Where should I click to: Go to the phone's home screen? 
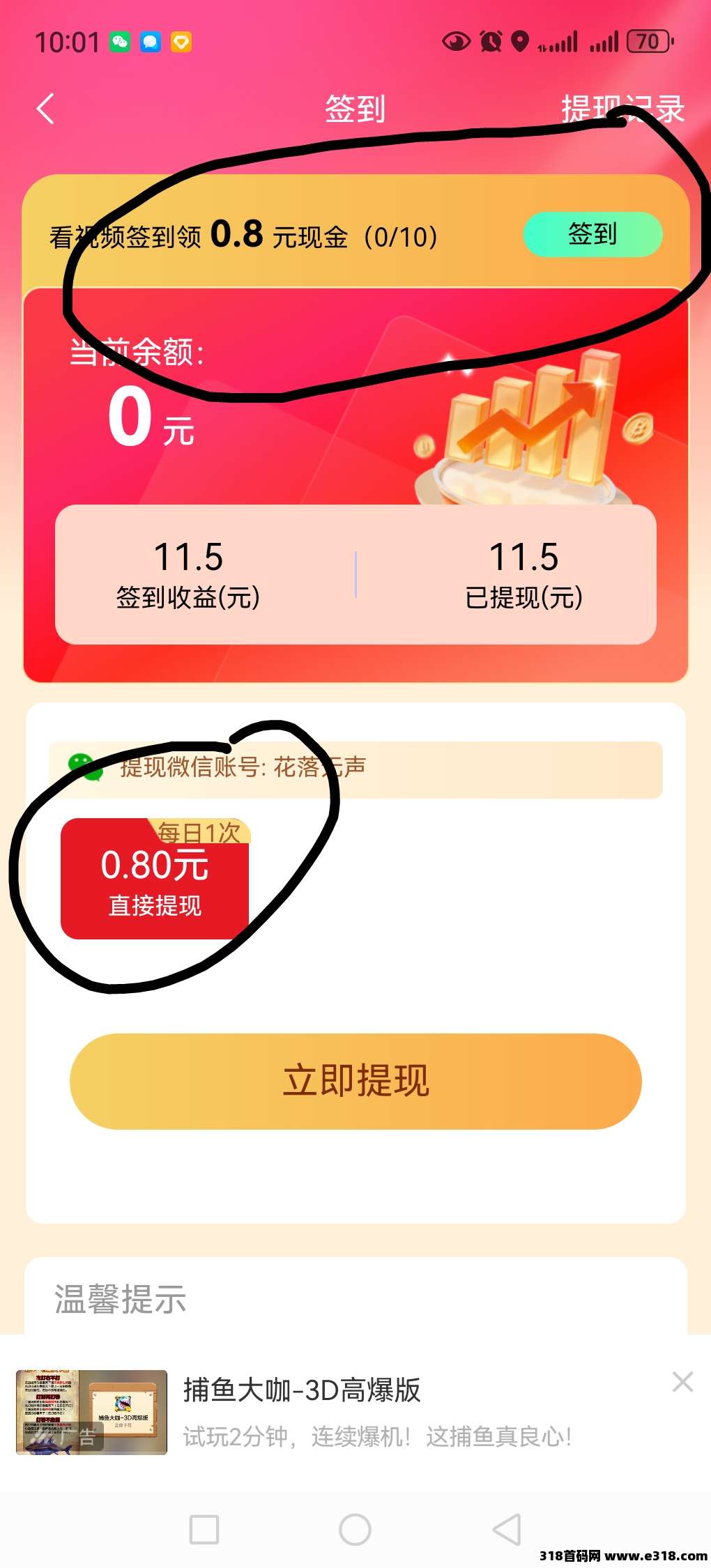click(355, 1530)
